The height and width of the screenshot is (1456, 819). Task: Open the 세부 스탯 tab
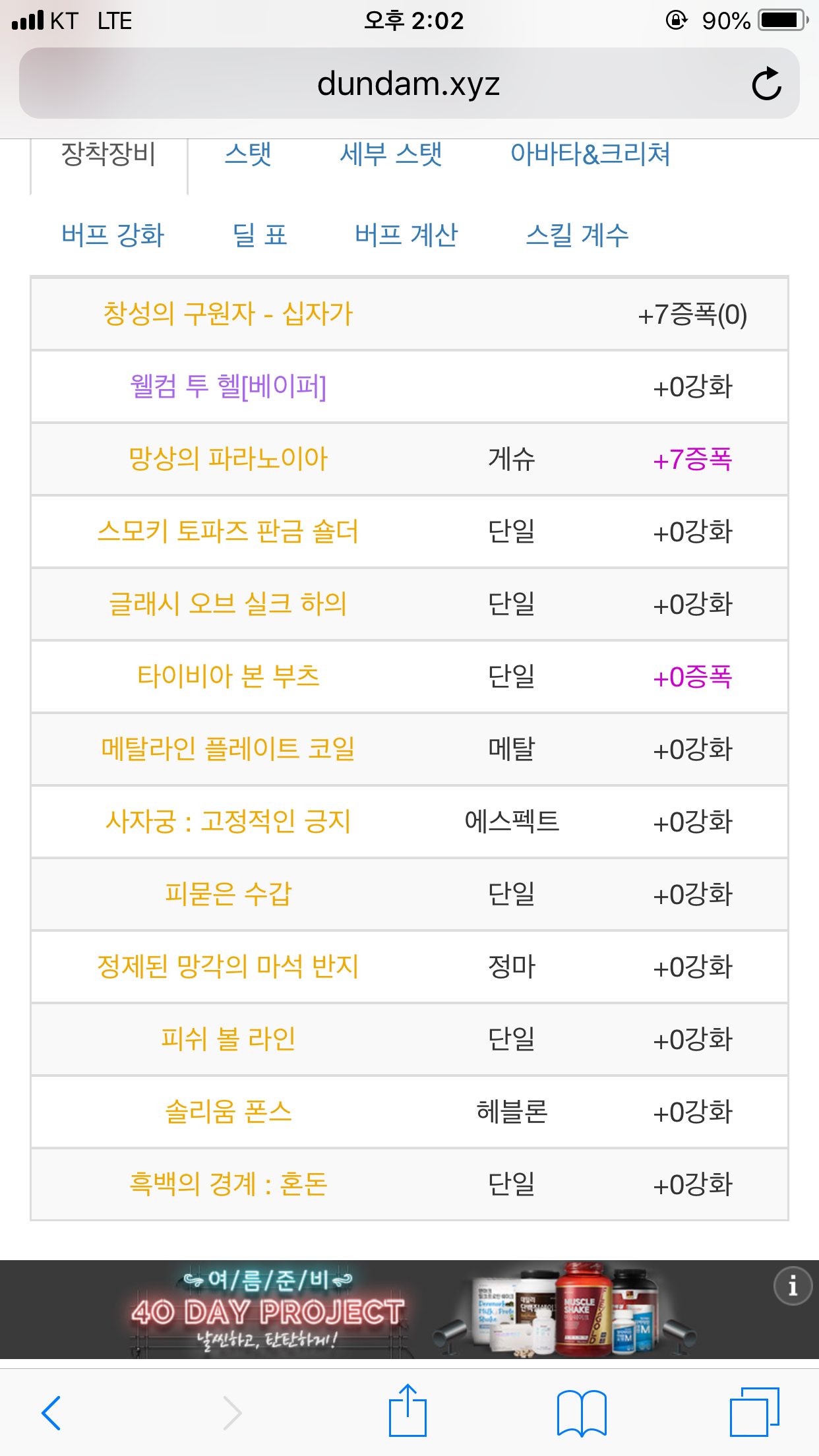391,155
